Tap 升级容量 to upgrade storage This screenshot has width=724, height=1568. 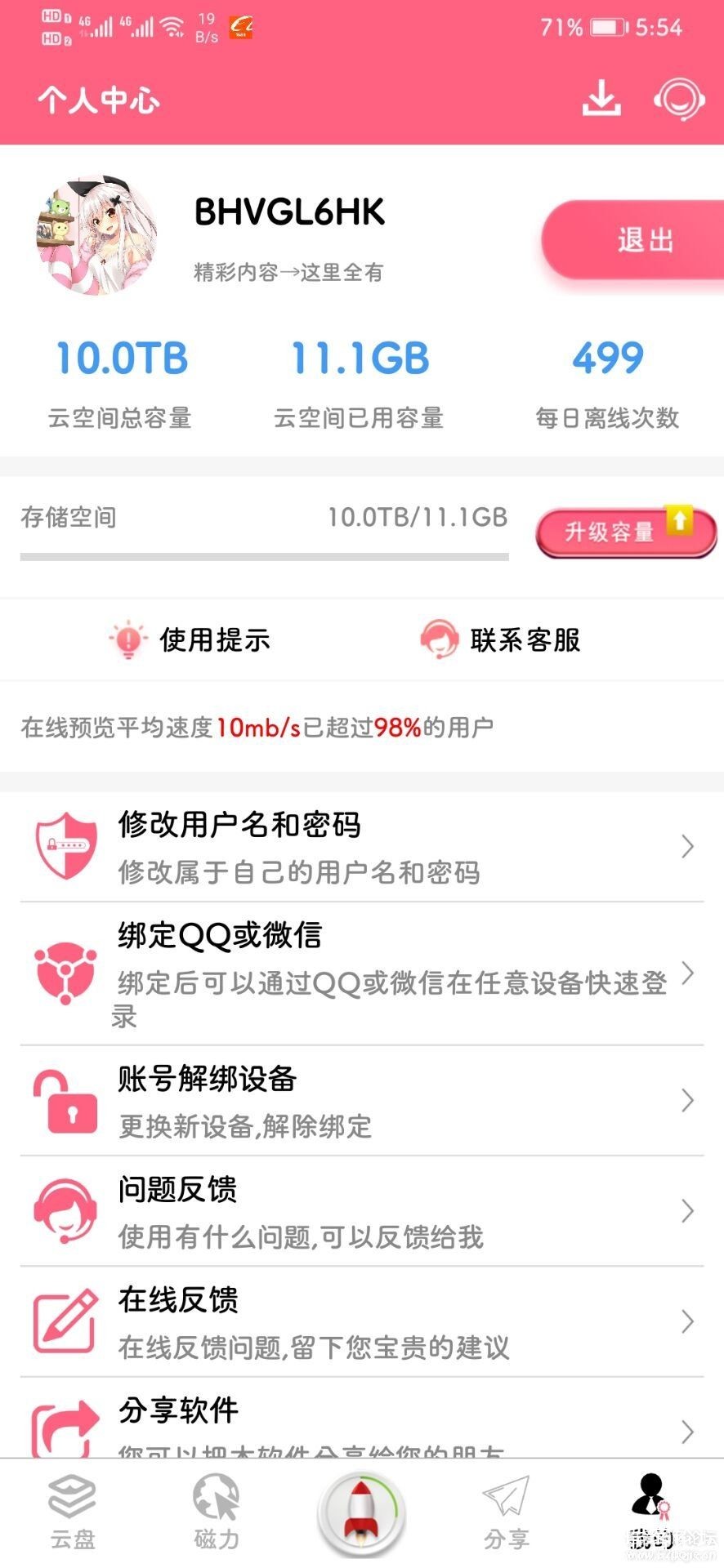point(625,532)
